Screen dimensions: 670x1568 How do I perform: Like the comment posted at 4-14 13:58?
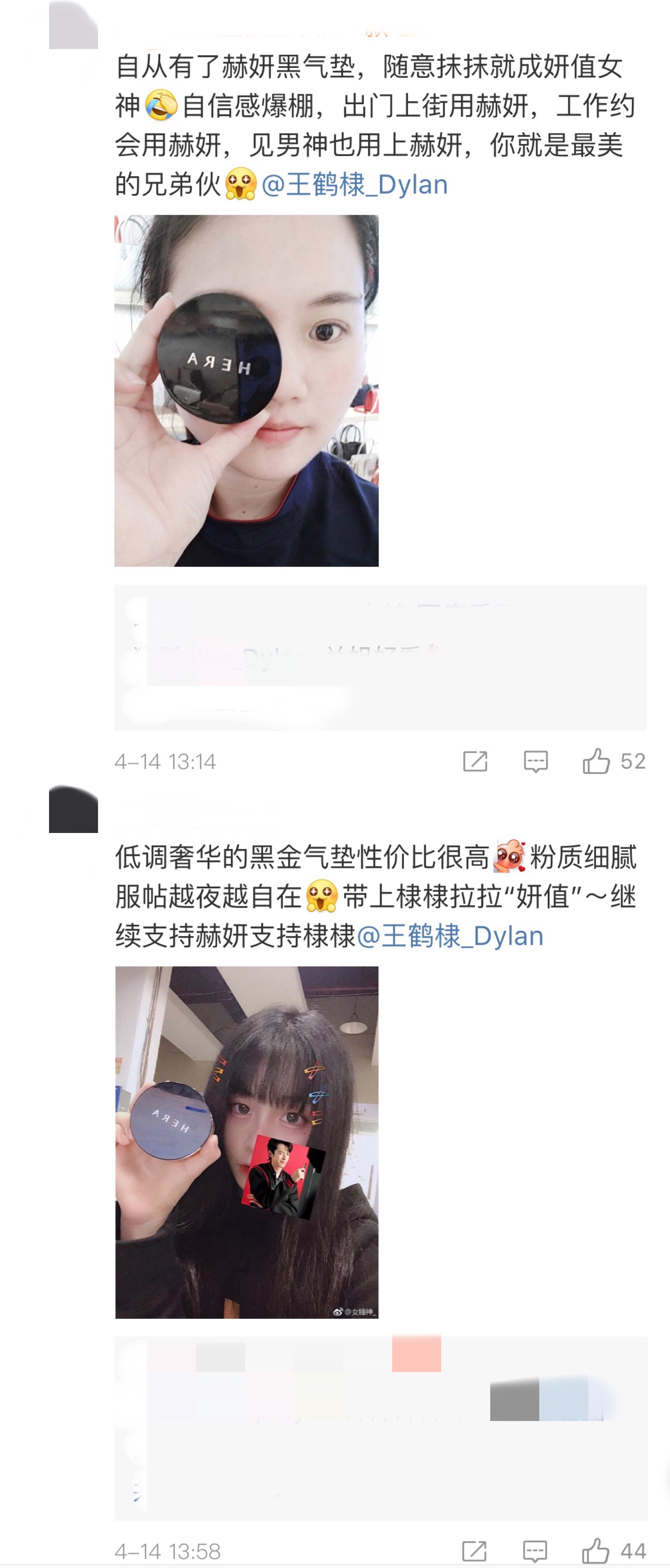(x=596, y=1550)
